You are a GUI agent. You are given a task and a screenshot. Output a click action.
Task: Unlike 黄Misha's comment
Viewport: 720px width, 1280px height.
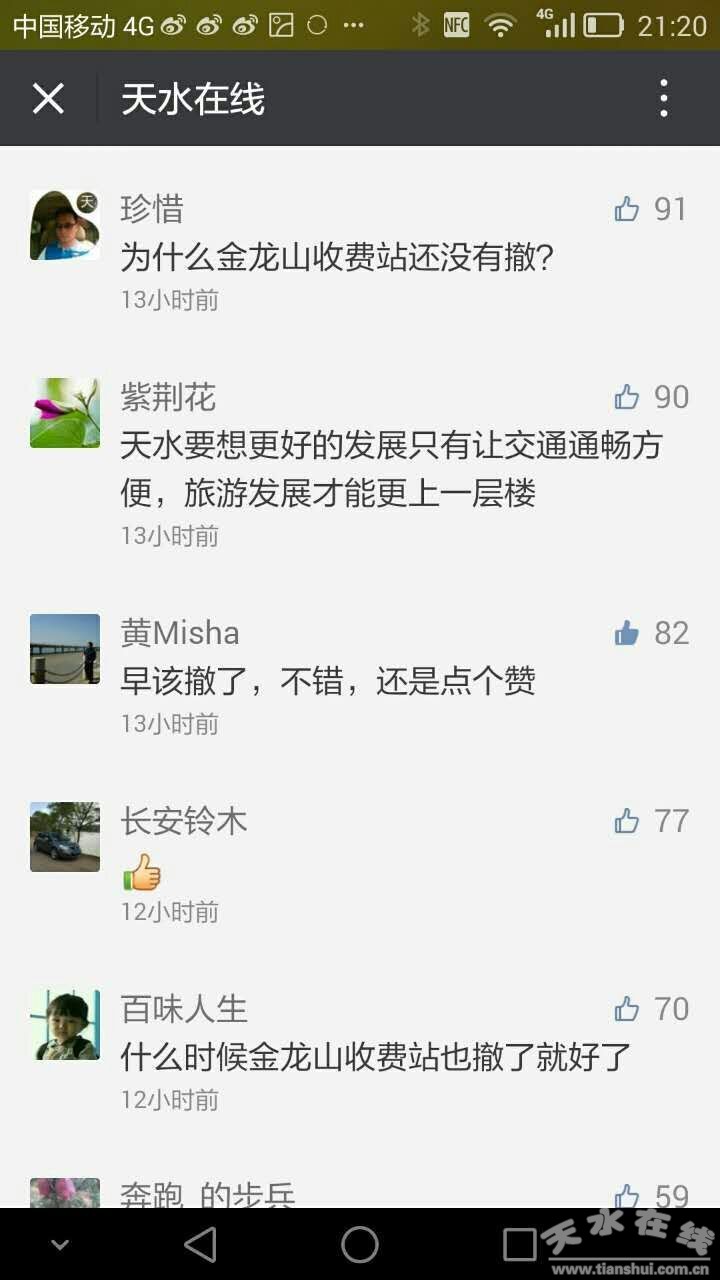click(x=628, y=633)
